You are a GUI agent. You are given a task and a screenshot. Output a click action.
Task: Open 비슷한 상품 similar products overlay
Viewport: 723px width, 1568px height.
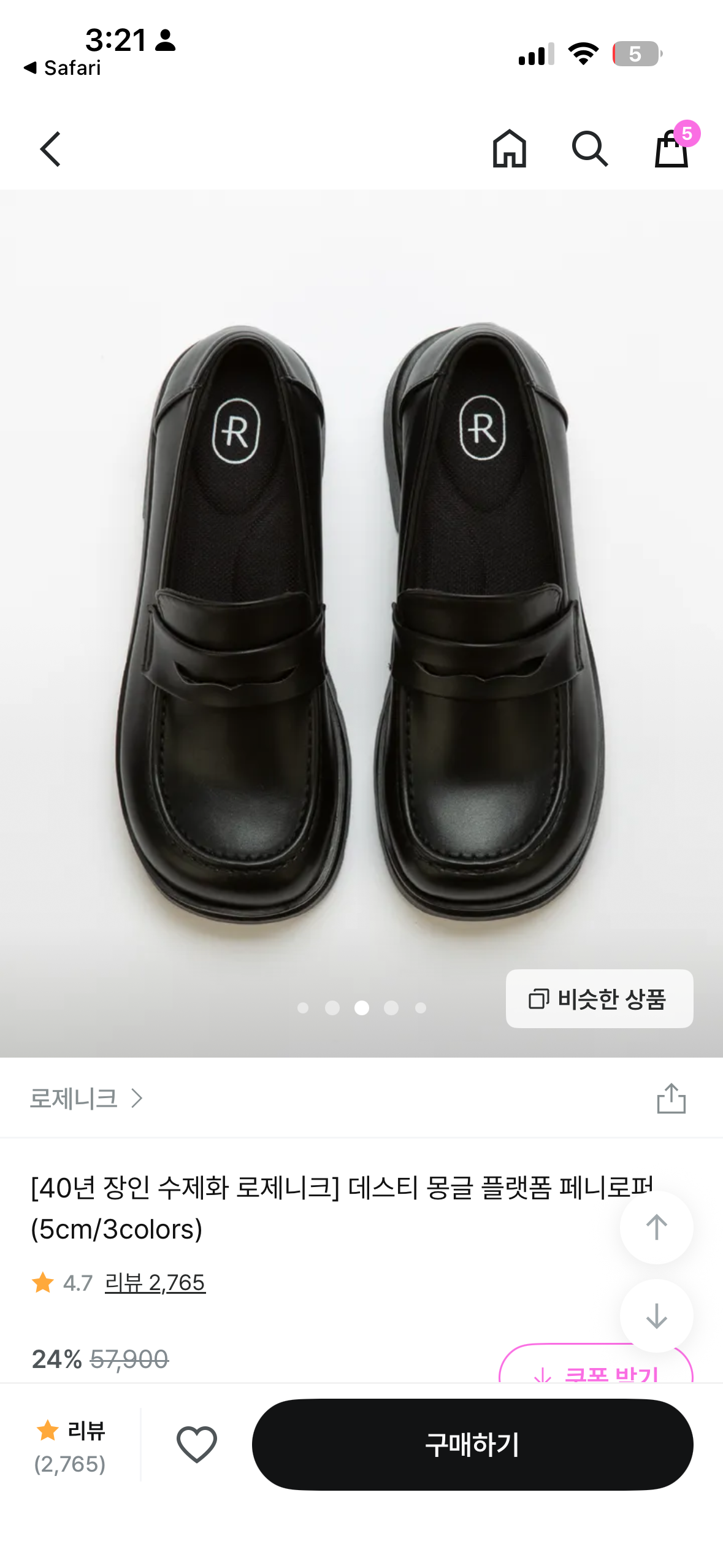pyautogui.click(x=599, y=999)
